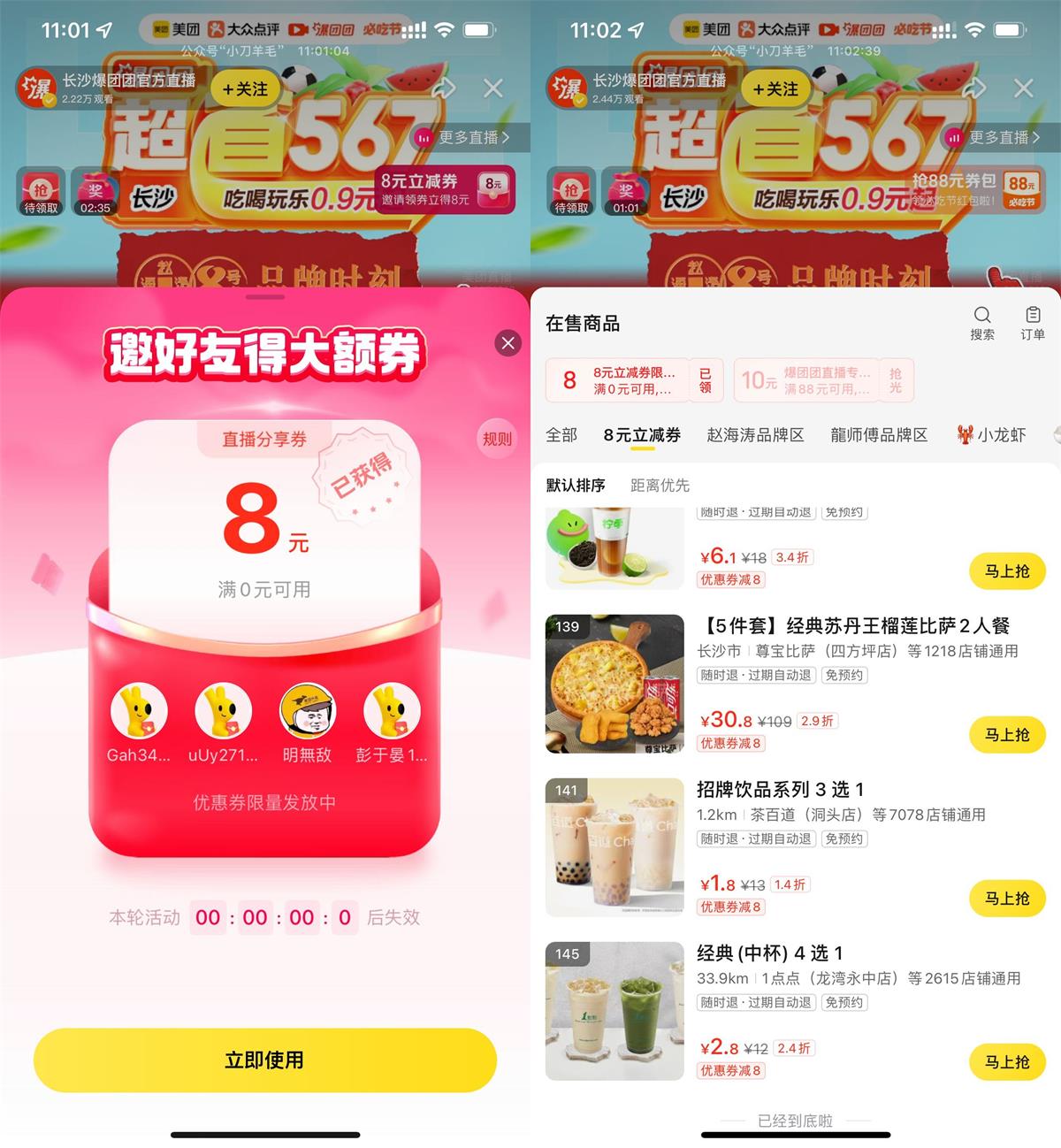Search products for sale
This screenshot has height=1148, width=1061.
pyautogui.click(x=982, y=323)
